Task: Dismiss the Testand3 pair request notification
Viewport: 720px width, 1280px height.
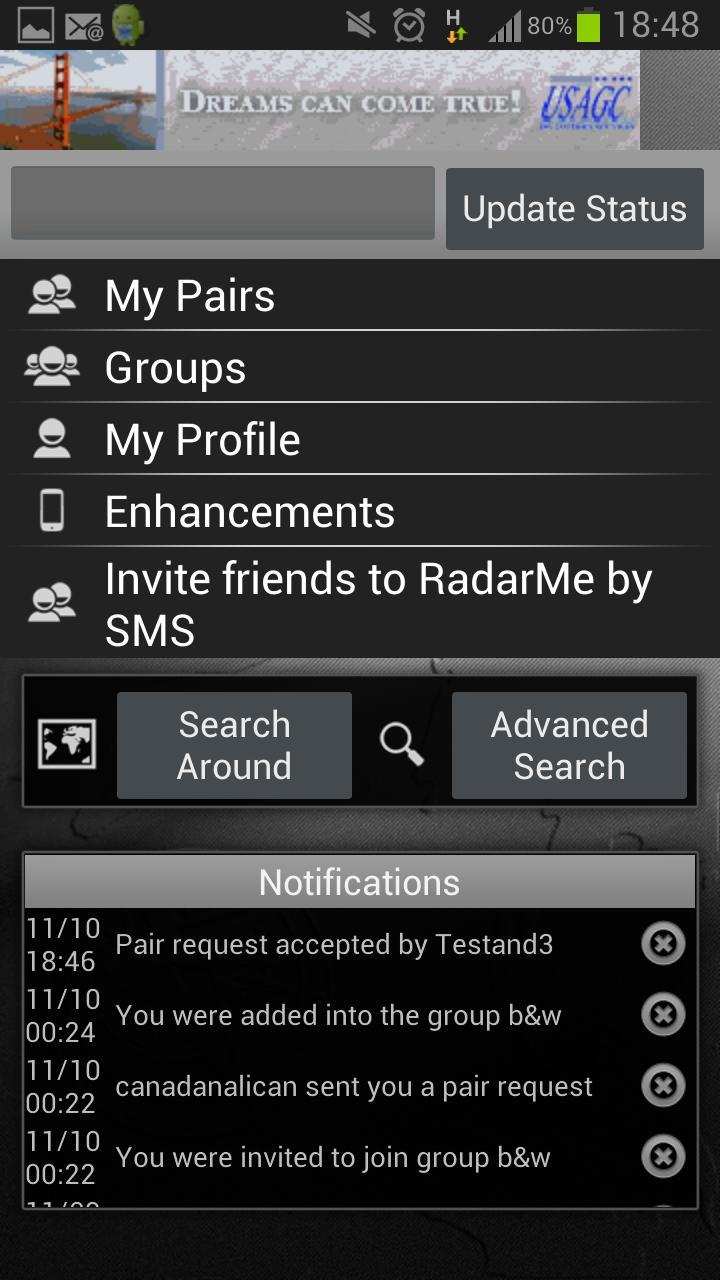Action: point(662,943)
